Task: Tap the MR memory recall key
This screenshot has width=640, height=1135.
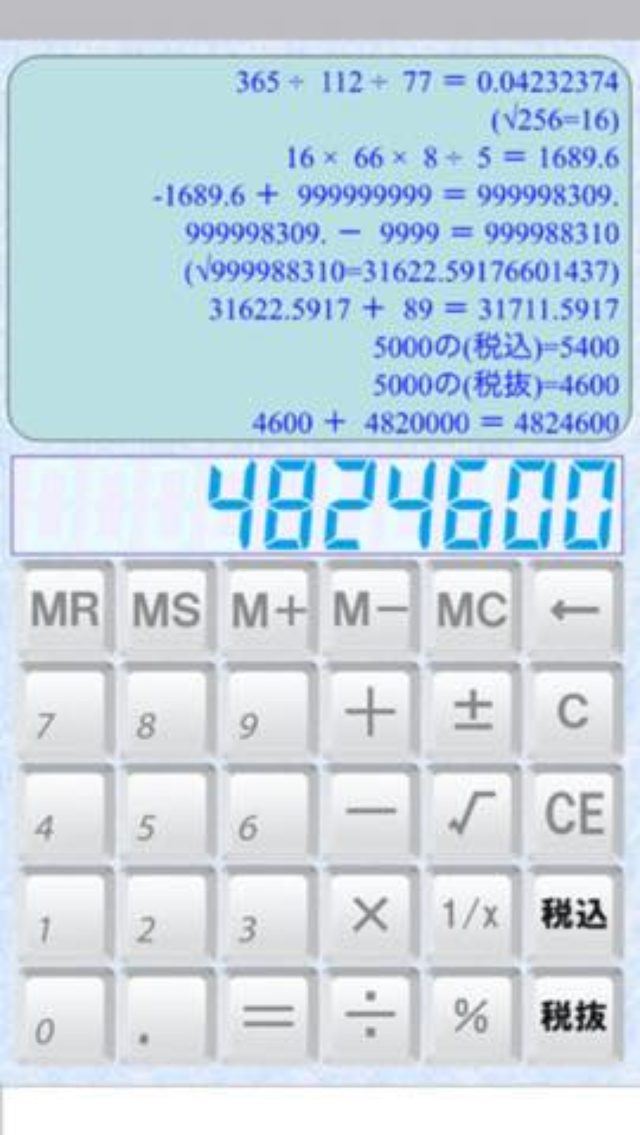Action: click(x=64, y=609)
